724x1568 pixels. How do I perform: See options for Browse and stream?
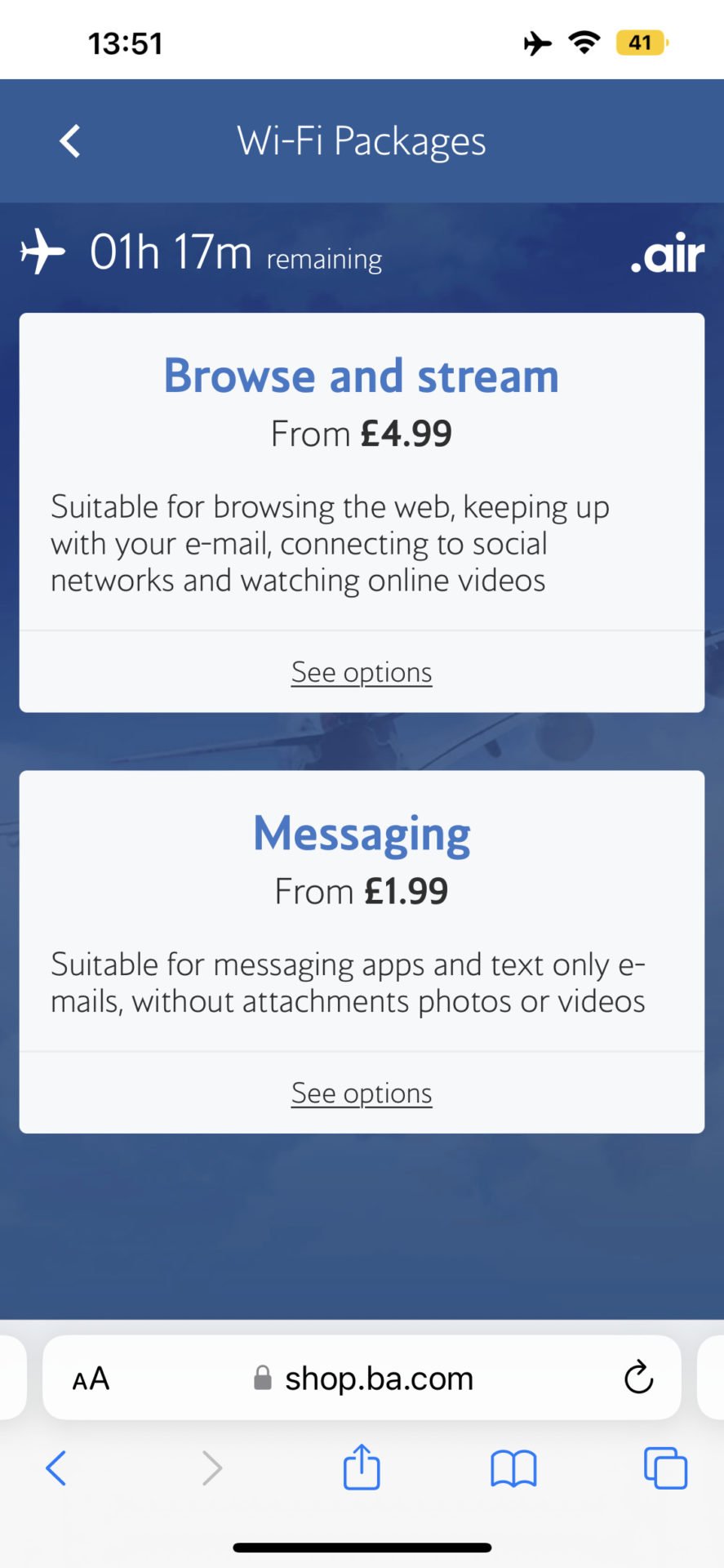click(362, 672)
